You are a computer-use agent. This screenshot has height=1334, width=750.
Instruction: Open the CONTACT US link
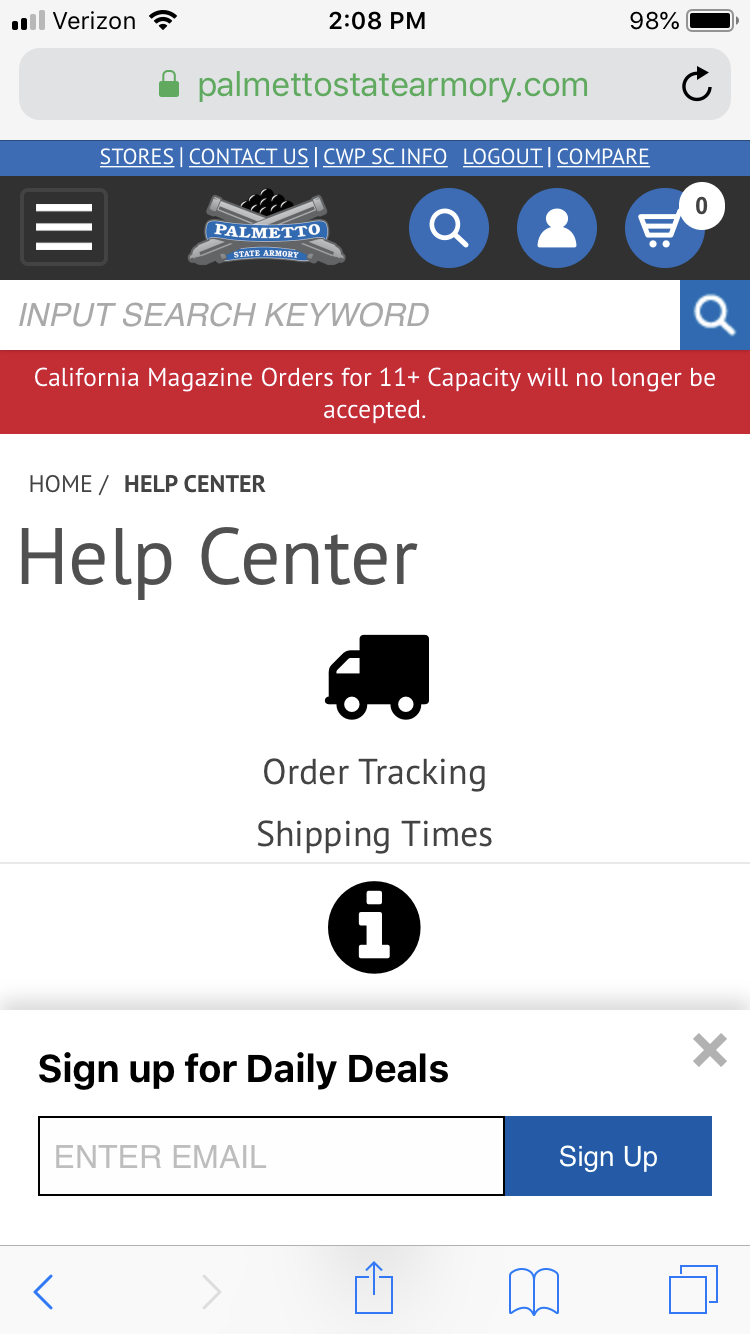tap(248, 157)
